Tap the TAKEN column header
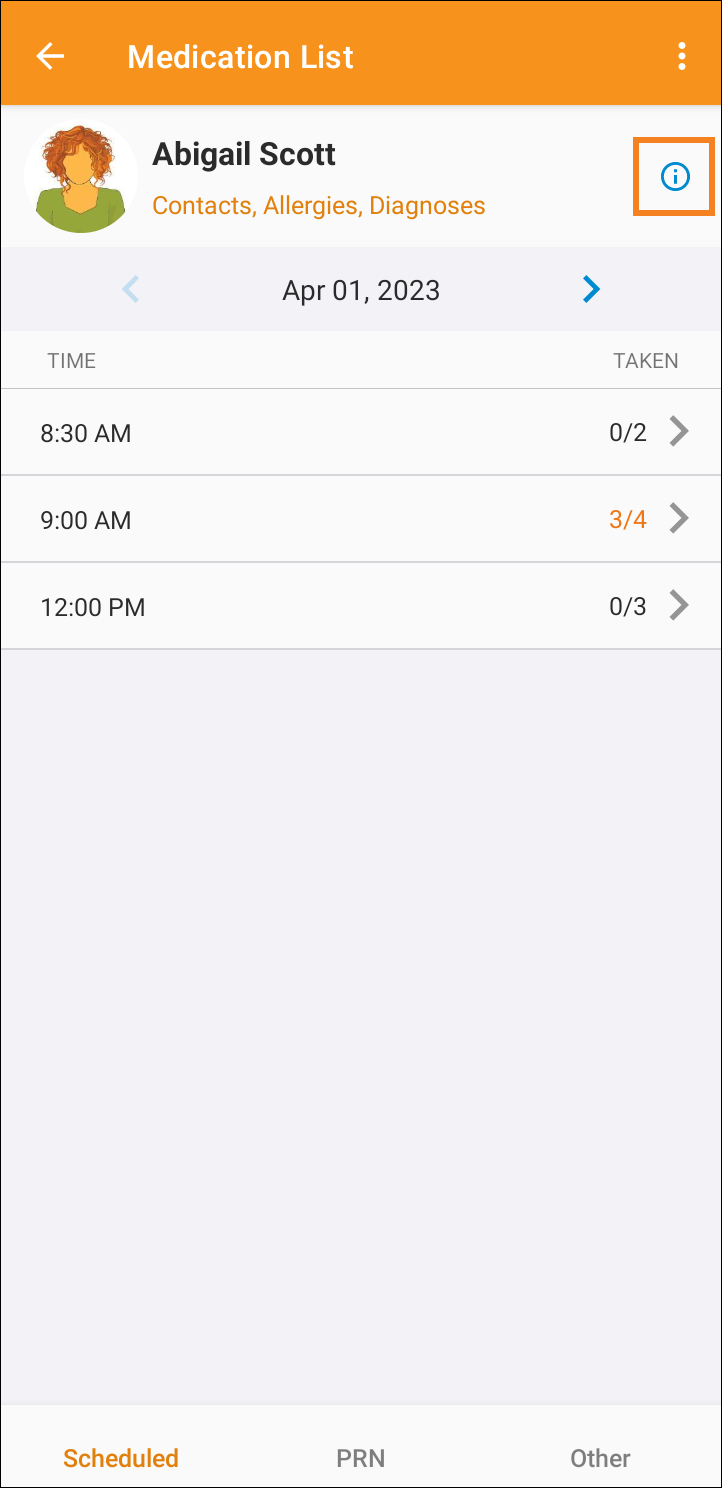 coord(646,361)
